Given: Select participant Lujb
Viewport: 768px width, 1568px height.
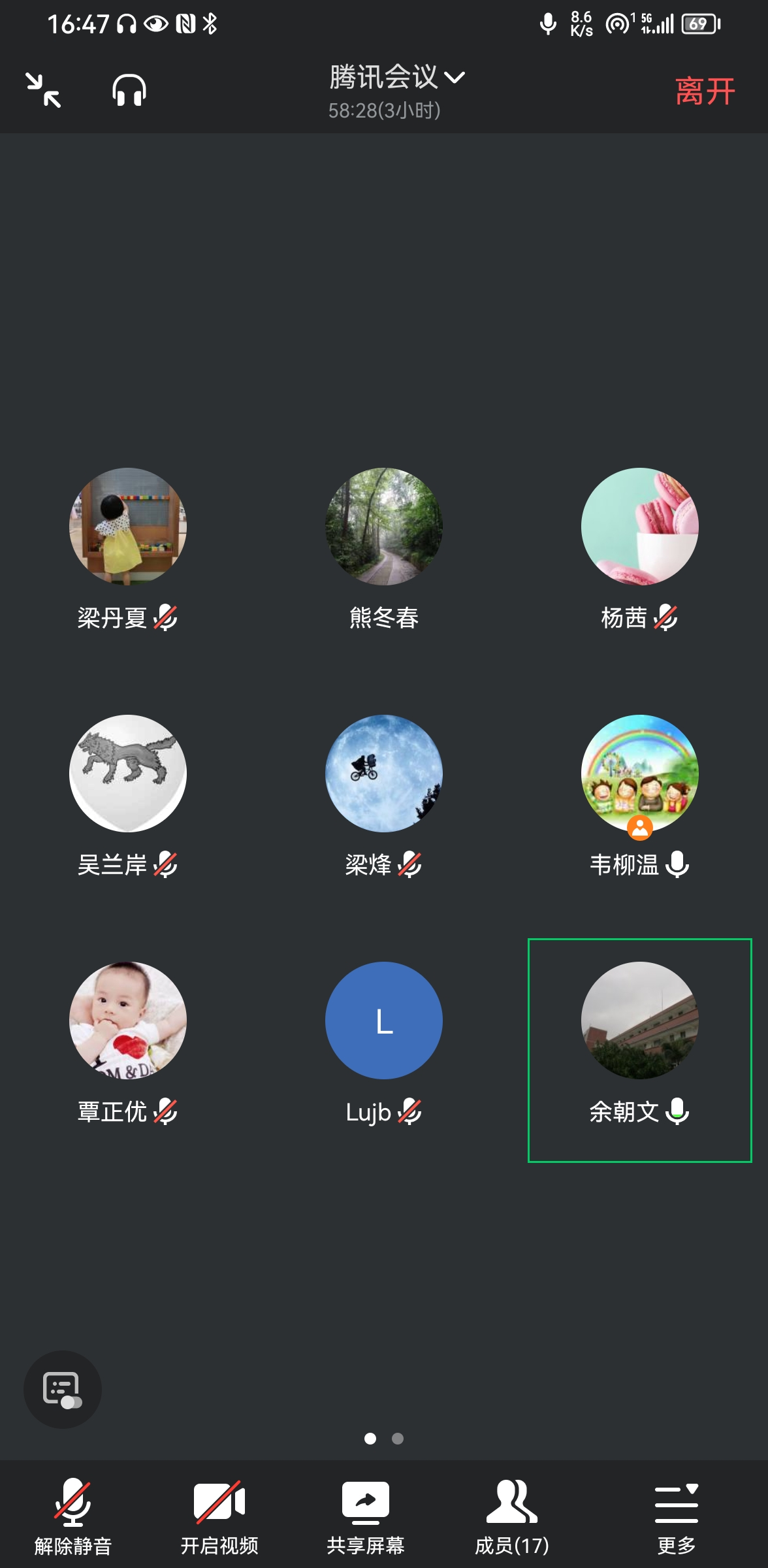Looking at the screenshot, I should coord(384,1021).
